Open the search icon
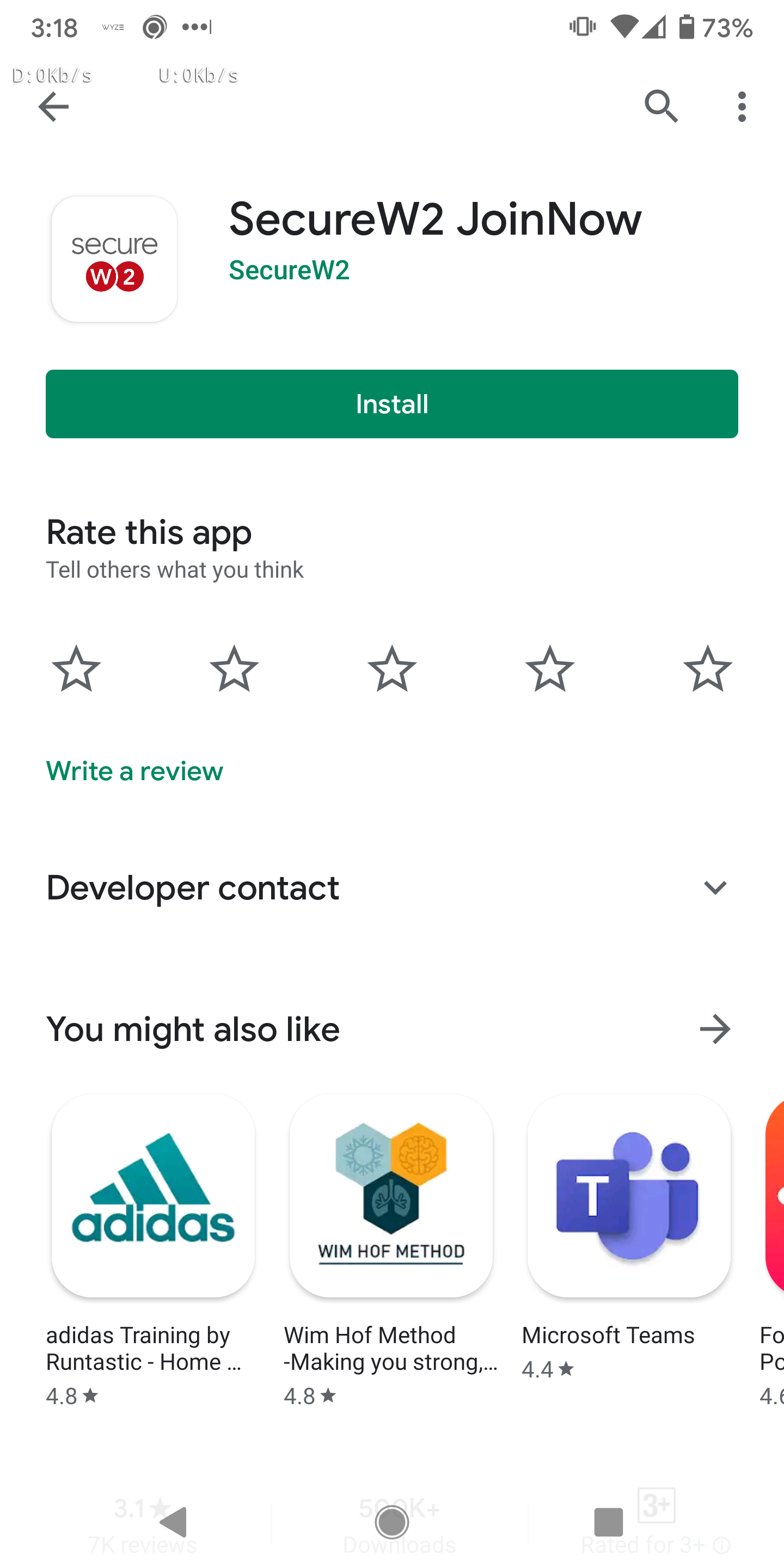 pos(661,107)
